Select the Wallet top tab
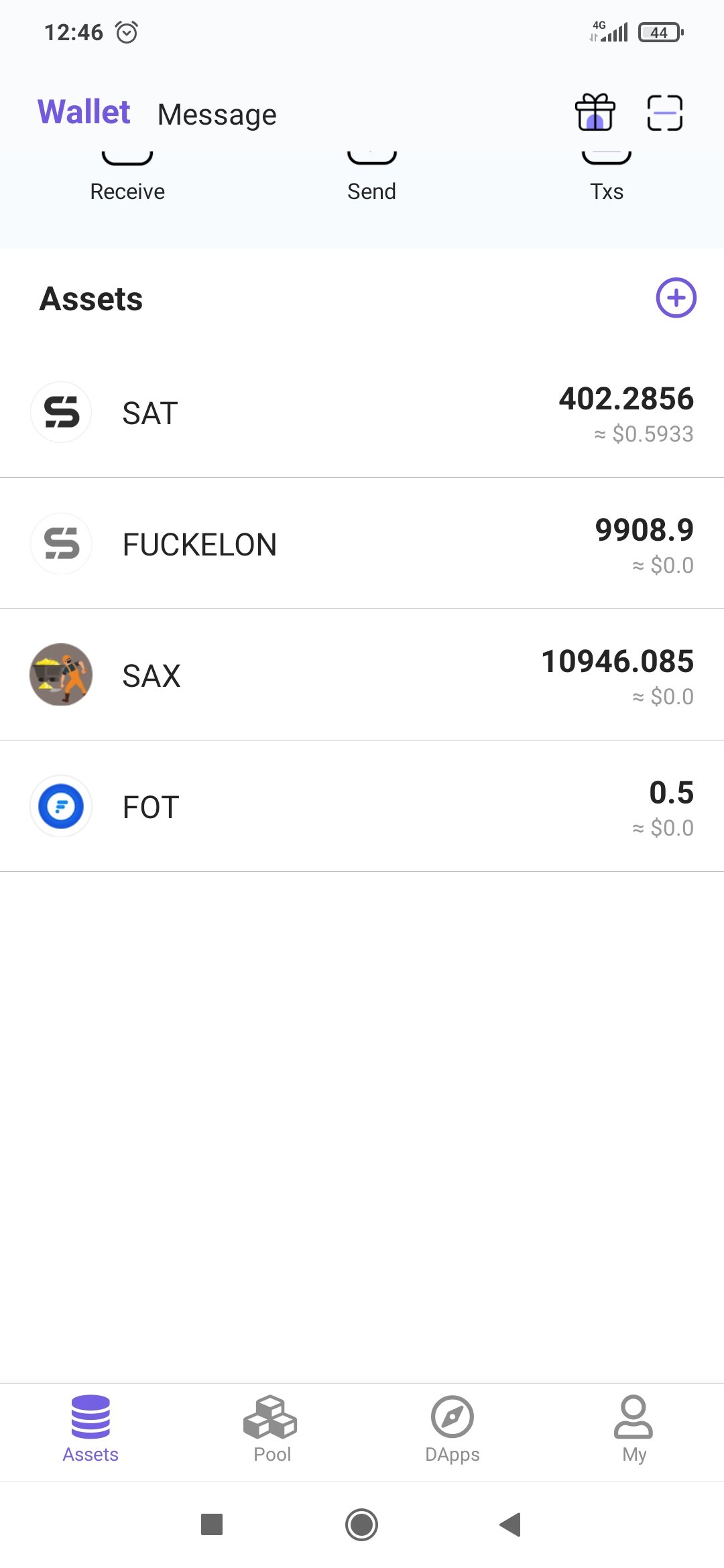The width and height of the screenshot is (724, 1568). click(84, 112)
